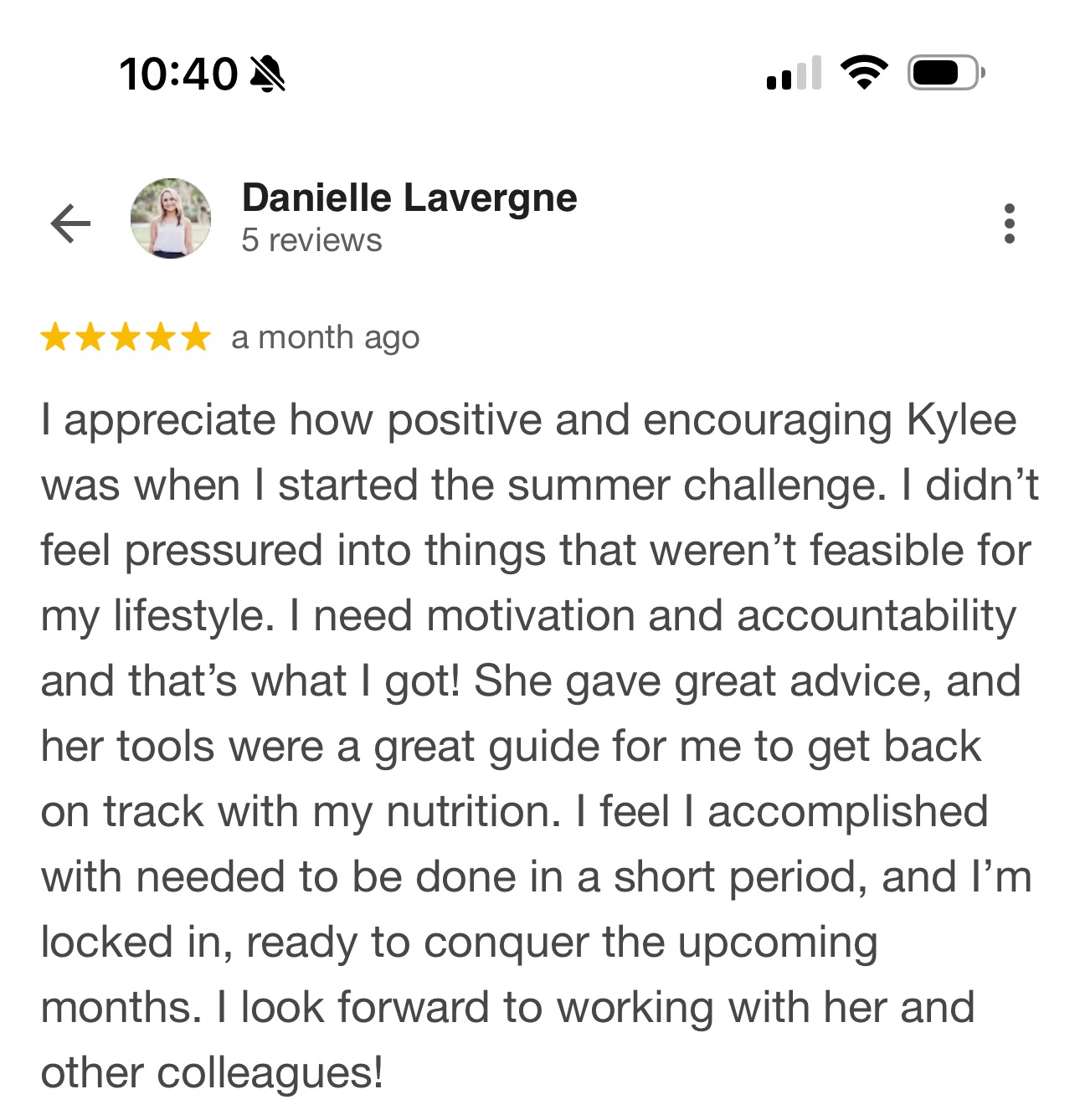The image size is (1080, 1120).
Task: Go back using the arrow icon
Action: click(x=70, y=223)
